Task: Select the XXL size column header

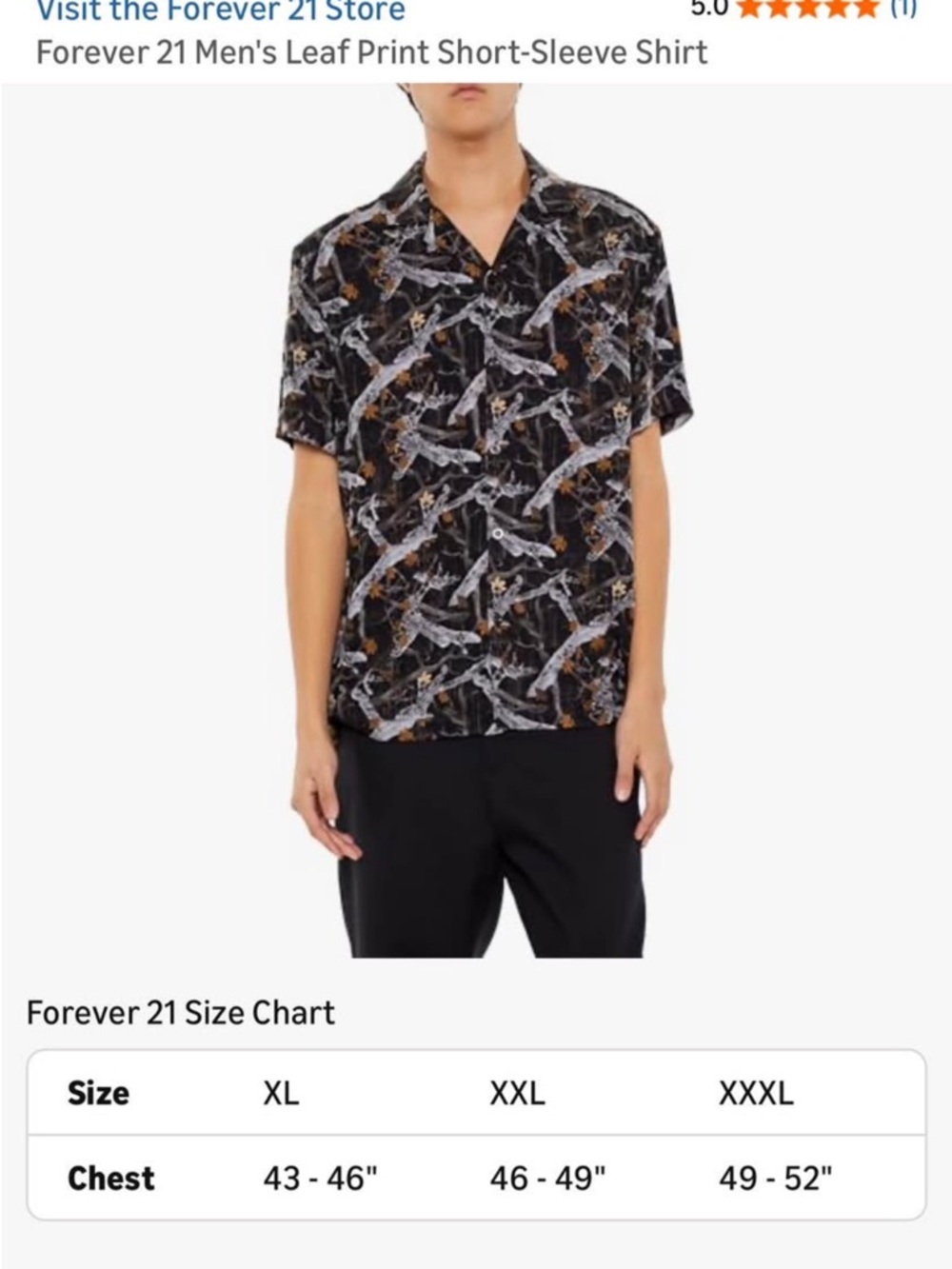Action: [515, 1092]
